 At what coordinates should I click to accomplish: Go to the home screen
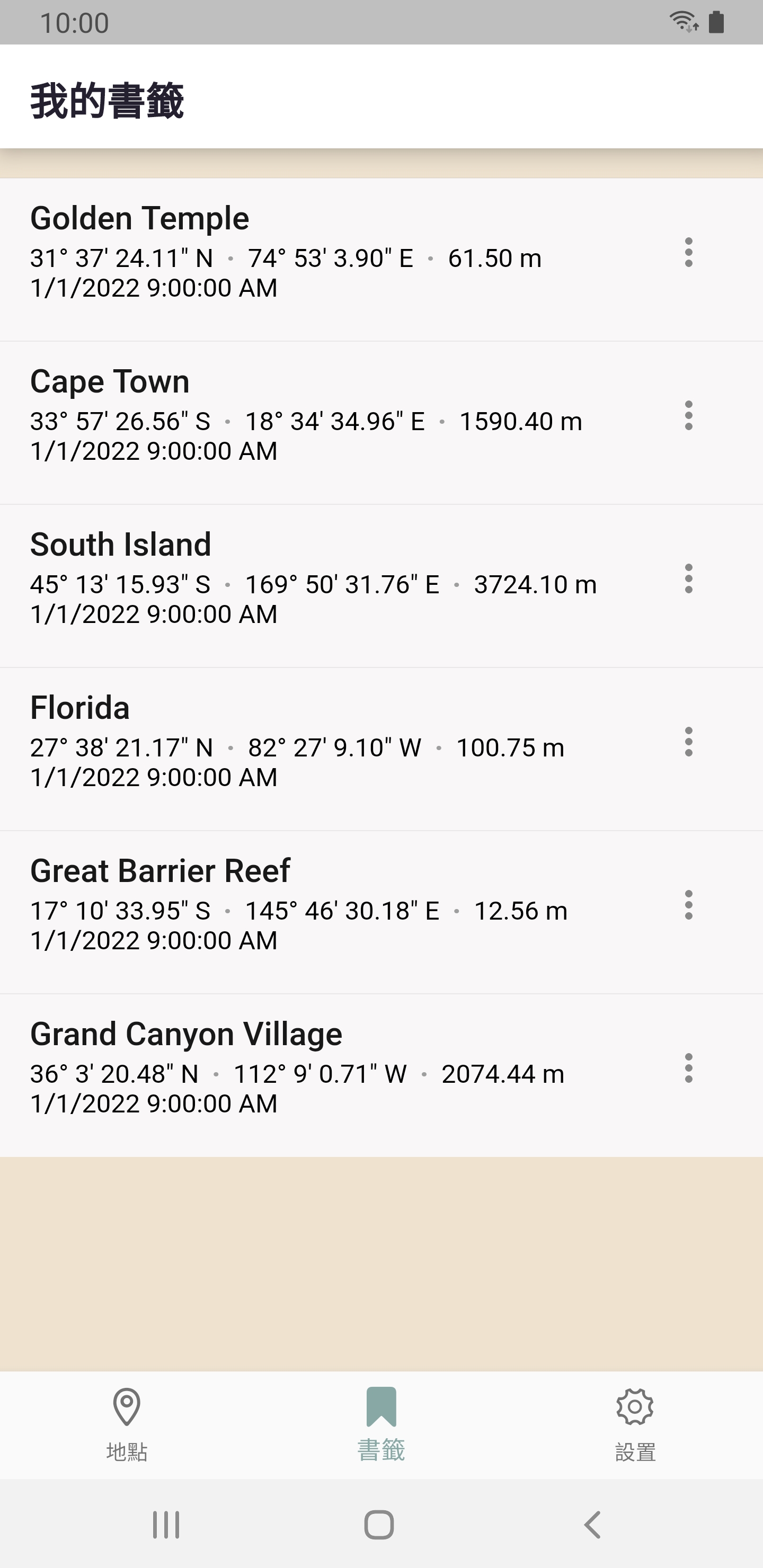(x=379, y=1524)
